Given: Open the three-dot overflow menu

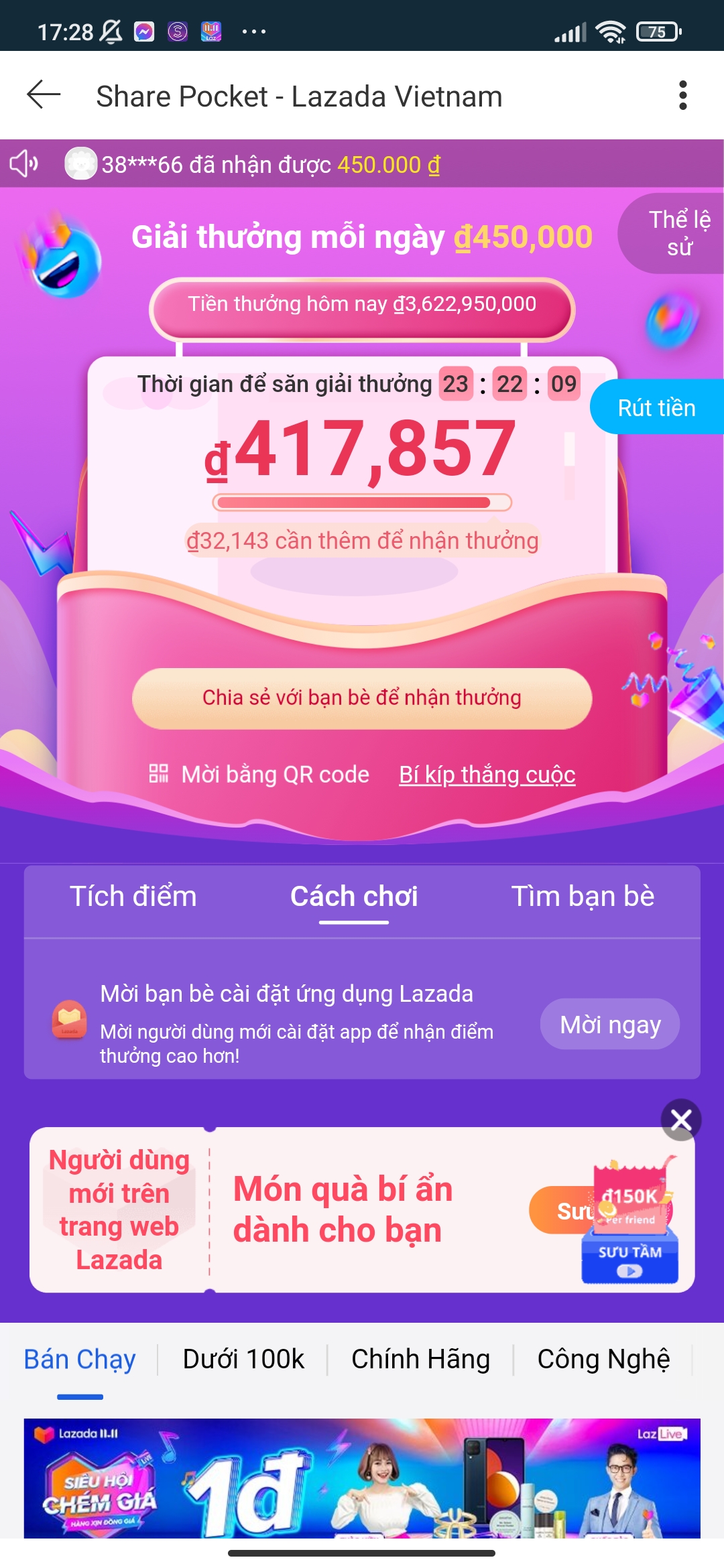Looking at the screenshot, I should 682,95.
